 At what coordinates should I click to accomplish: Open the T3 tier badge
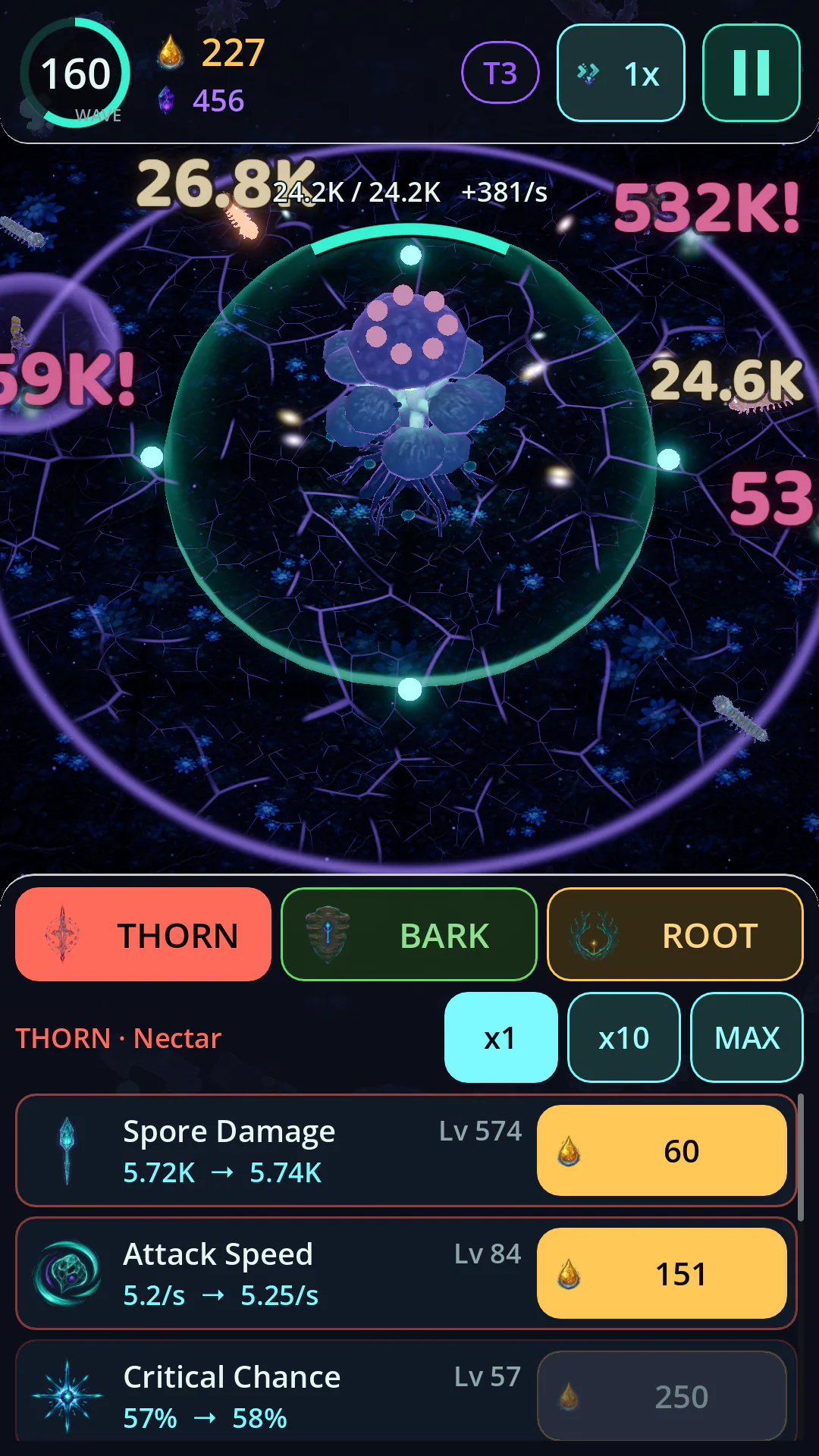(x=500, y=73)
